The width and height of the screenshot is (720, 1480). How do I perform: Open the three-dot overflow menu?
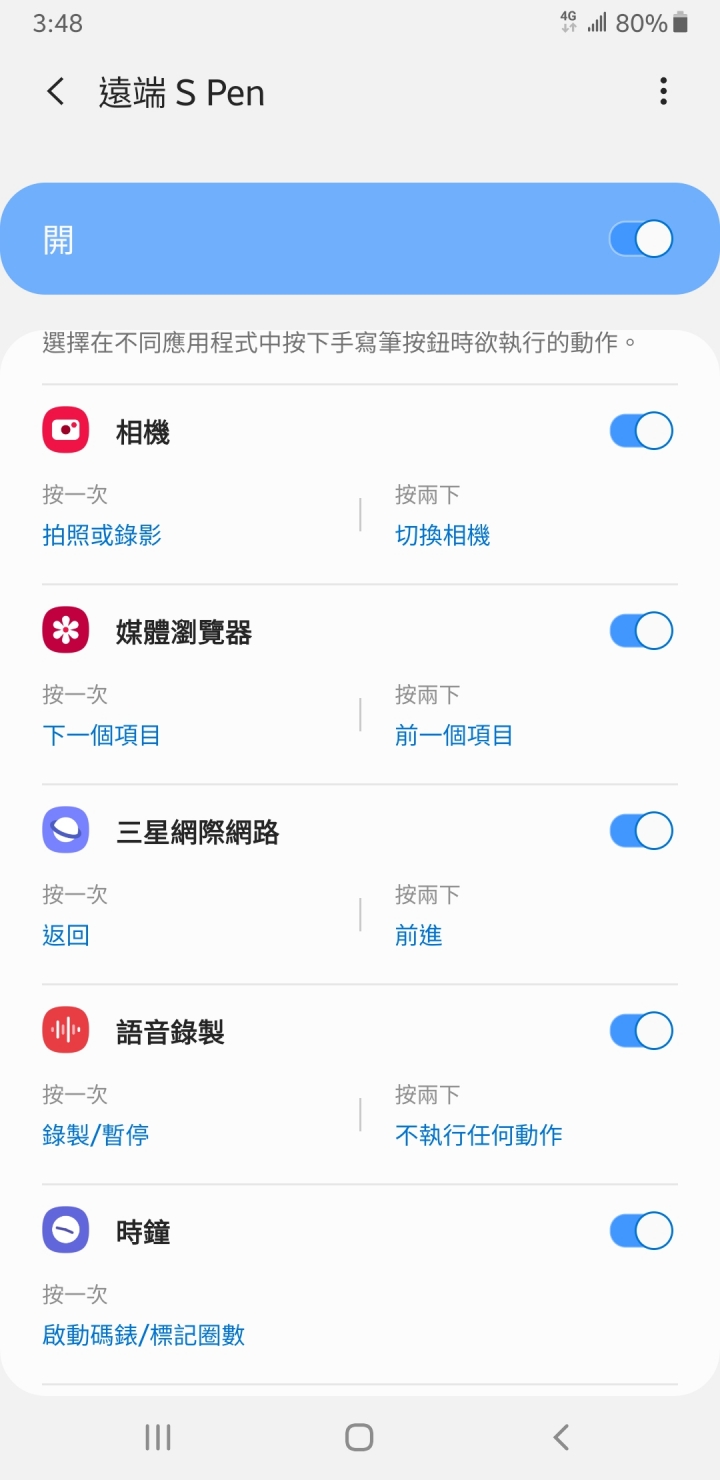pos(663,92)
